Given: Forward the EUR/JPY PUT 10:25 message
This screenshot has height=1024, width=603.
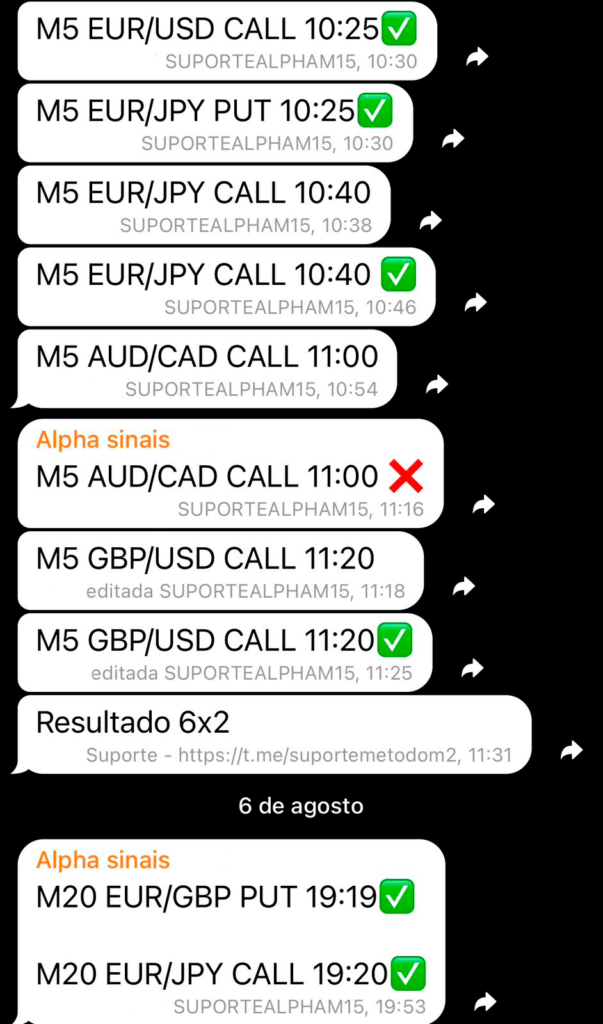Looking at the screenshot, I should (453, 138).
